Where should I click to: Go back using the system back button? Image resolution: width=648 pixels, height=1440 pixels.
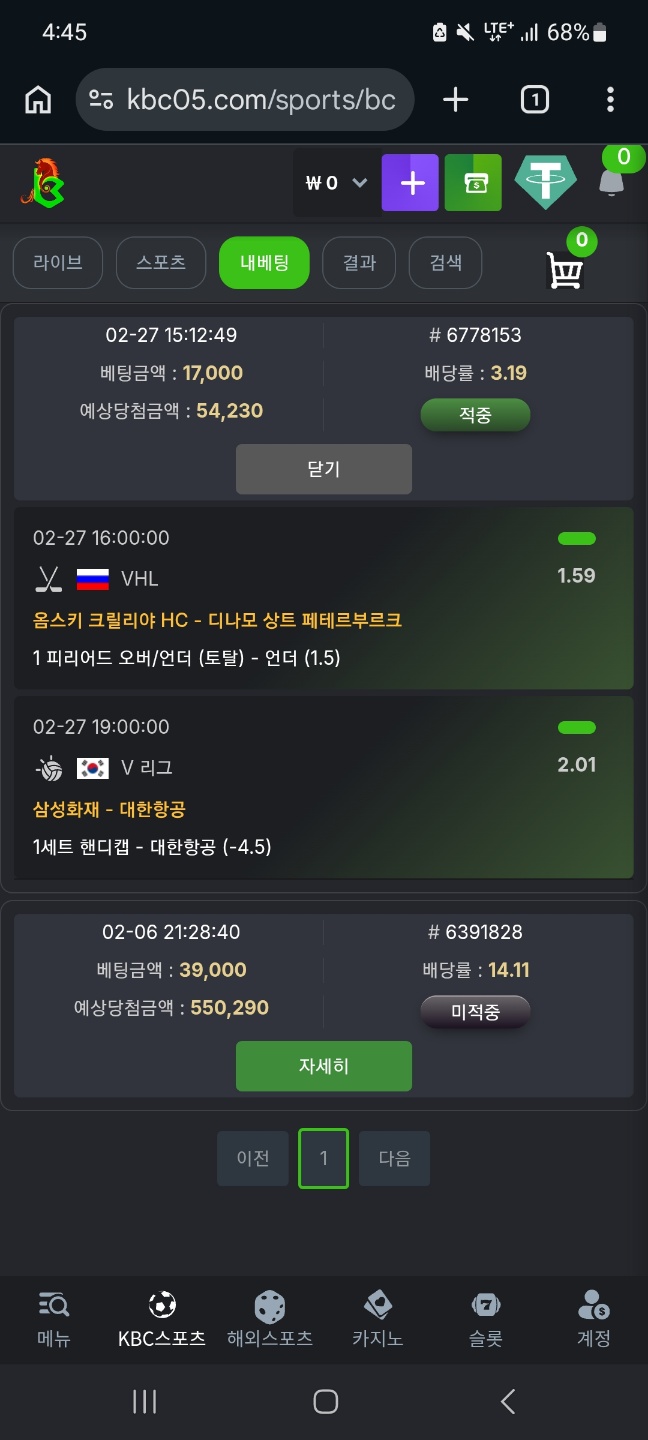(x=508, y=1402)
